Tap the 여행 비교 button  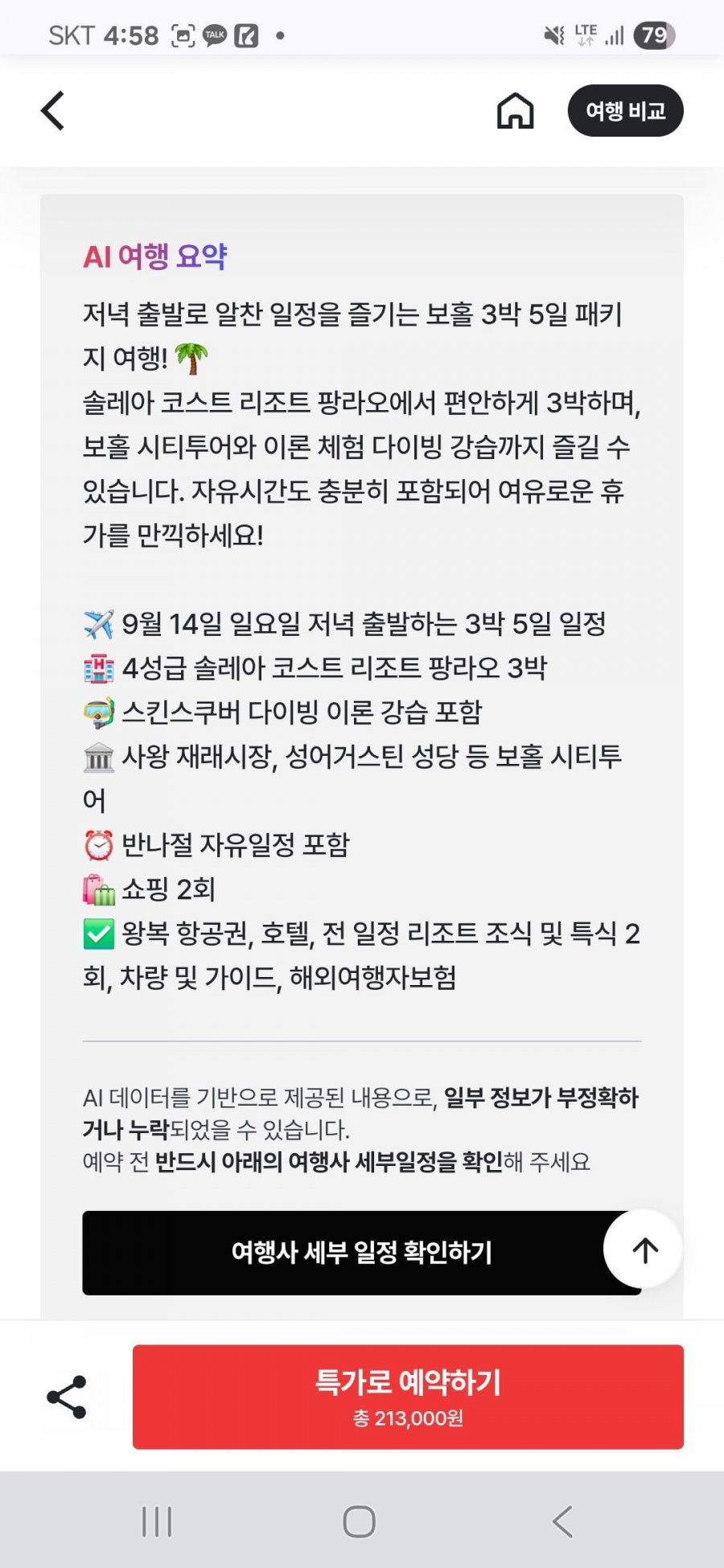[x=625, y=111]
